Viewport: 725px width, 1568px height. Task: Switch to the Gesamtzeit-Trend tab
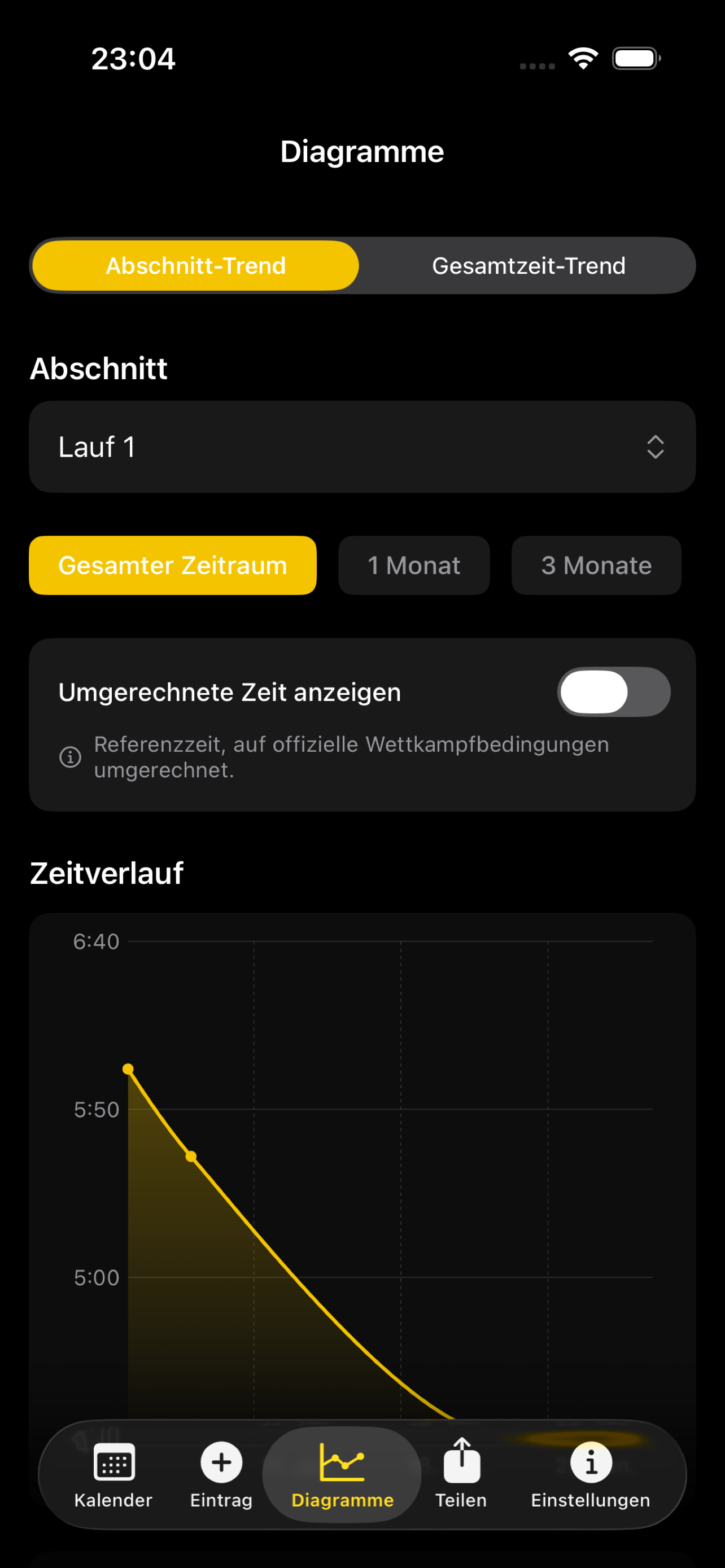529,265
